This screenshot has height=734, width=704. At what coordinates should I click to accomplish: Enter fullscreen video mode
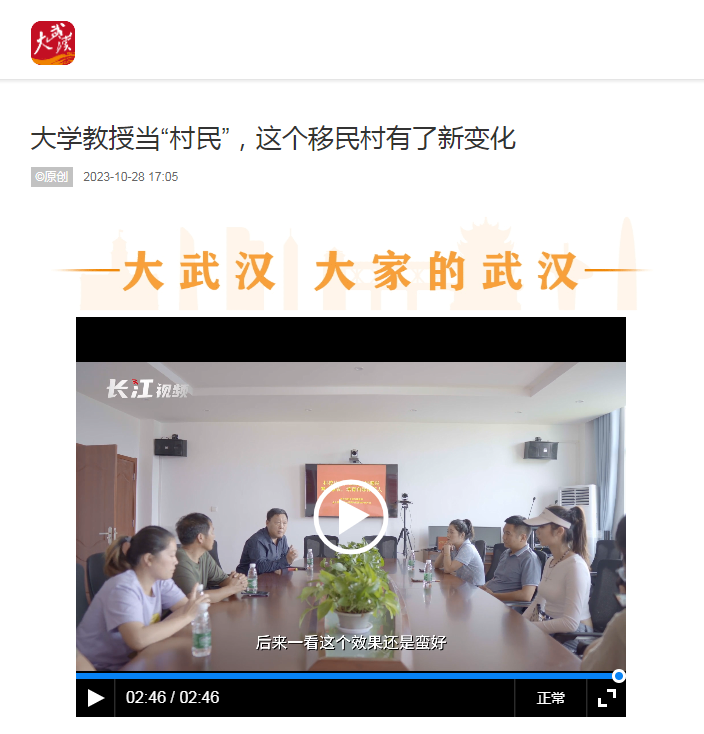(x=606, y=698)
